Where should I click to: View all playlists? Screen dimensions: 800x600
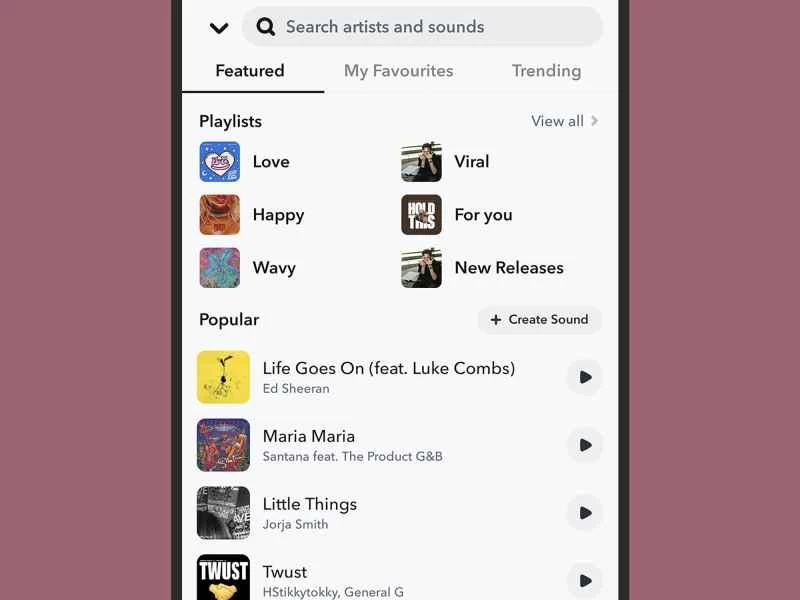coord(564,121)
